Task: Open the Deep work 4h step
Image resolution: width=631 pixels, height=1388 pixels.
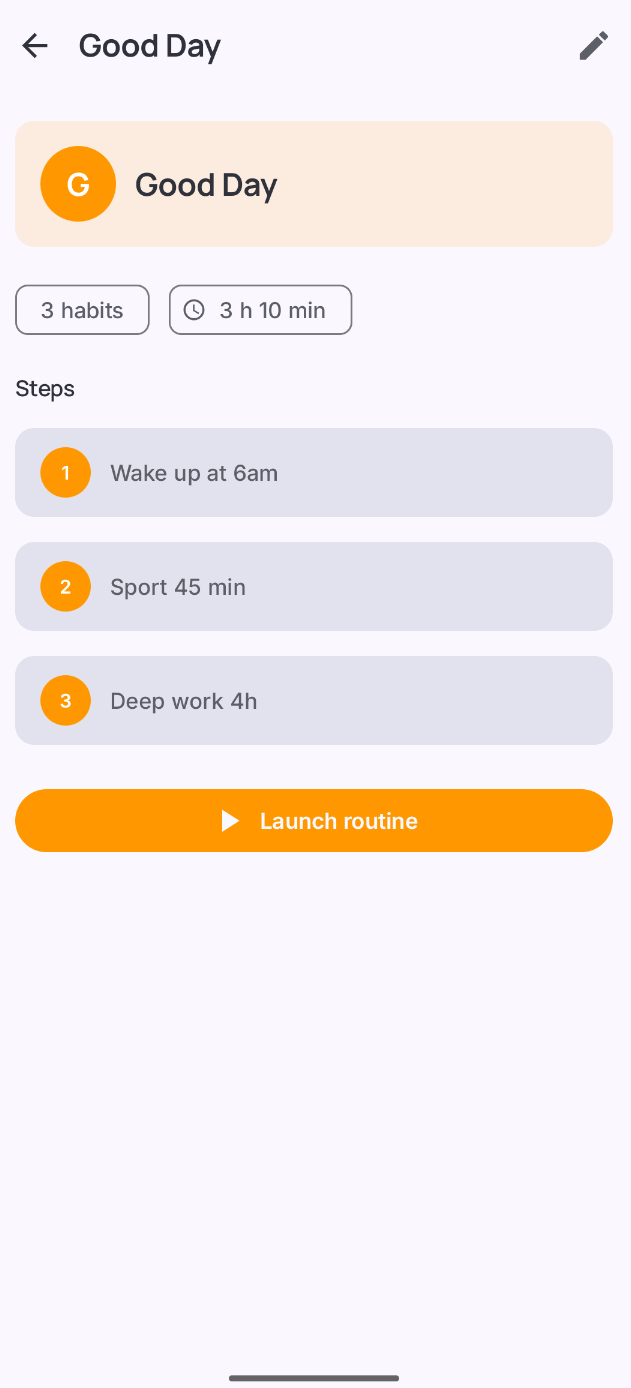Action: (313, 701)
